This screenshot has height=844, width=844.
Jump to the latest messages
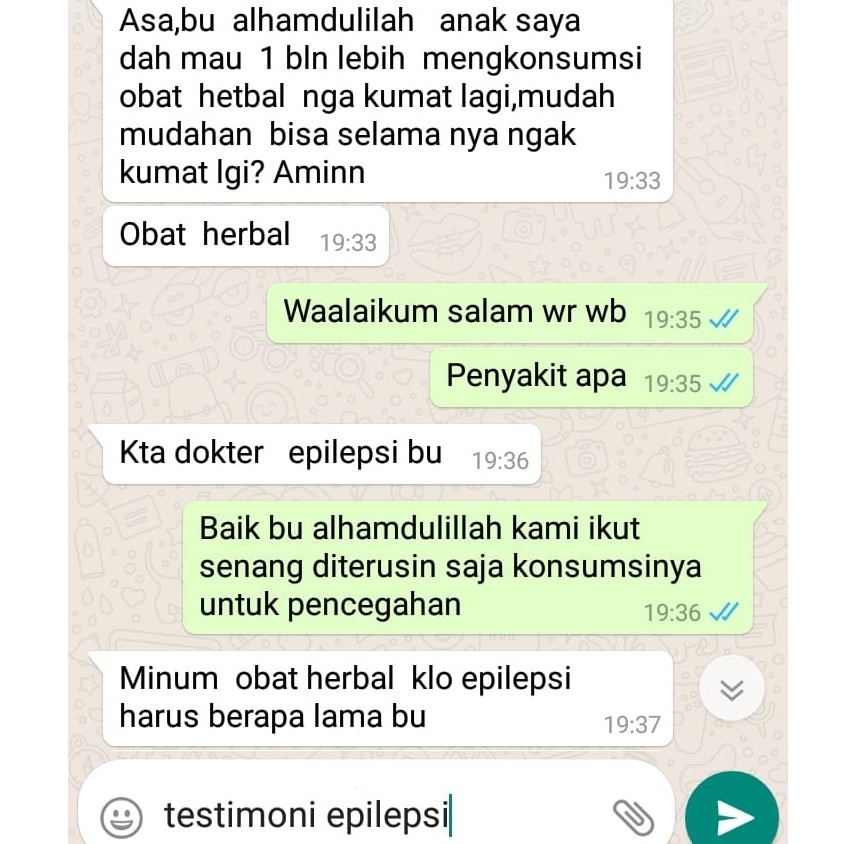[732, 689]
